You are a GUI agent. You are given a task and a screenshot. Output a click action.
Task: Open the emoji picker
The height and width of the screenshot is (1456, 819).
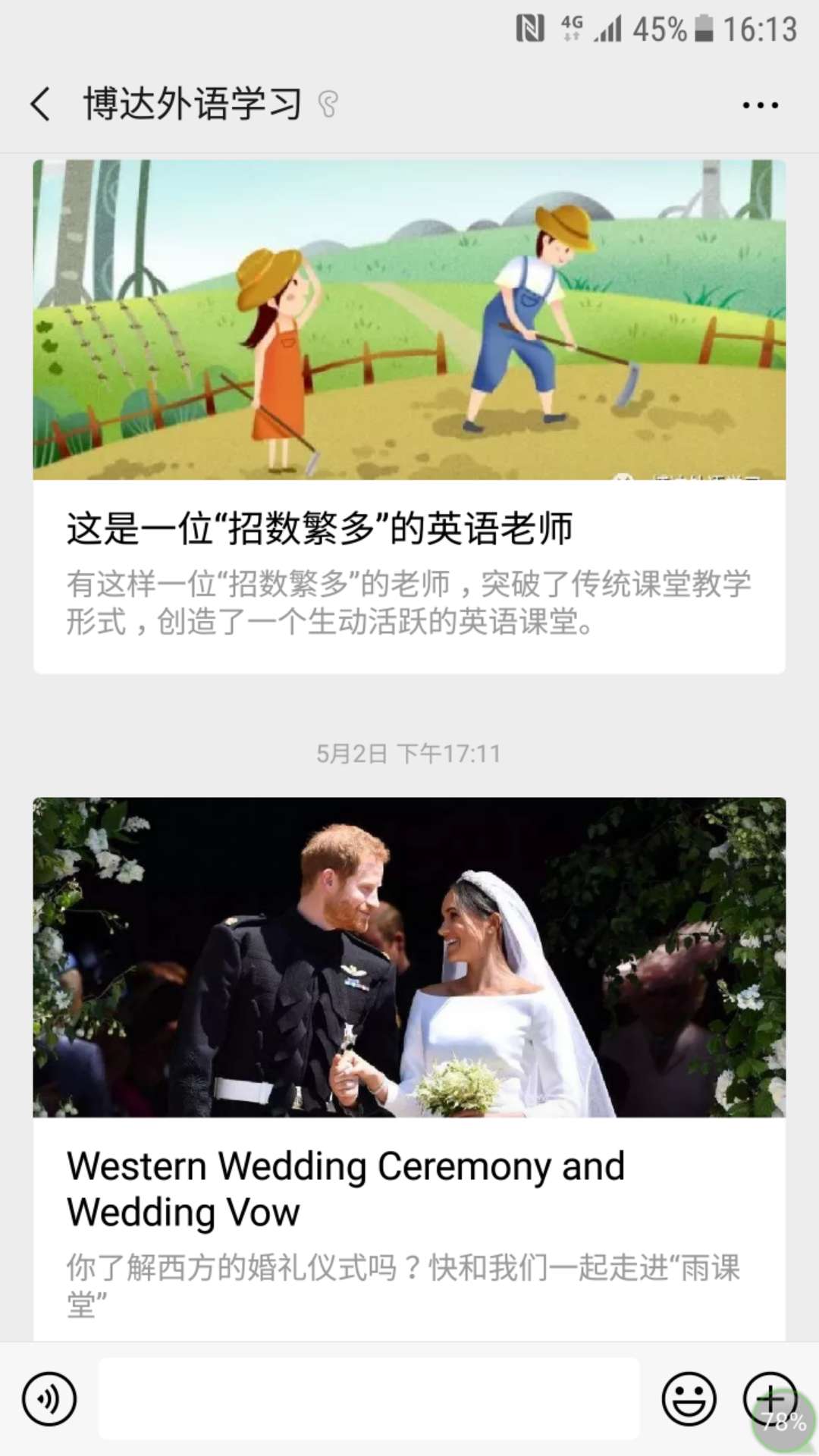[x=689, y=1398]
